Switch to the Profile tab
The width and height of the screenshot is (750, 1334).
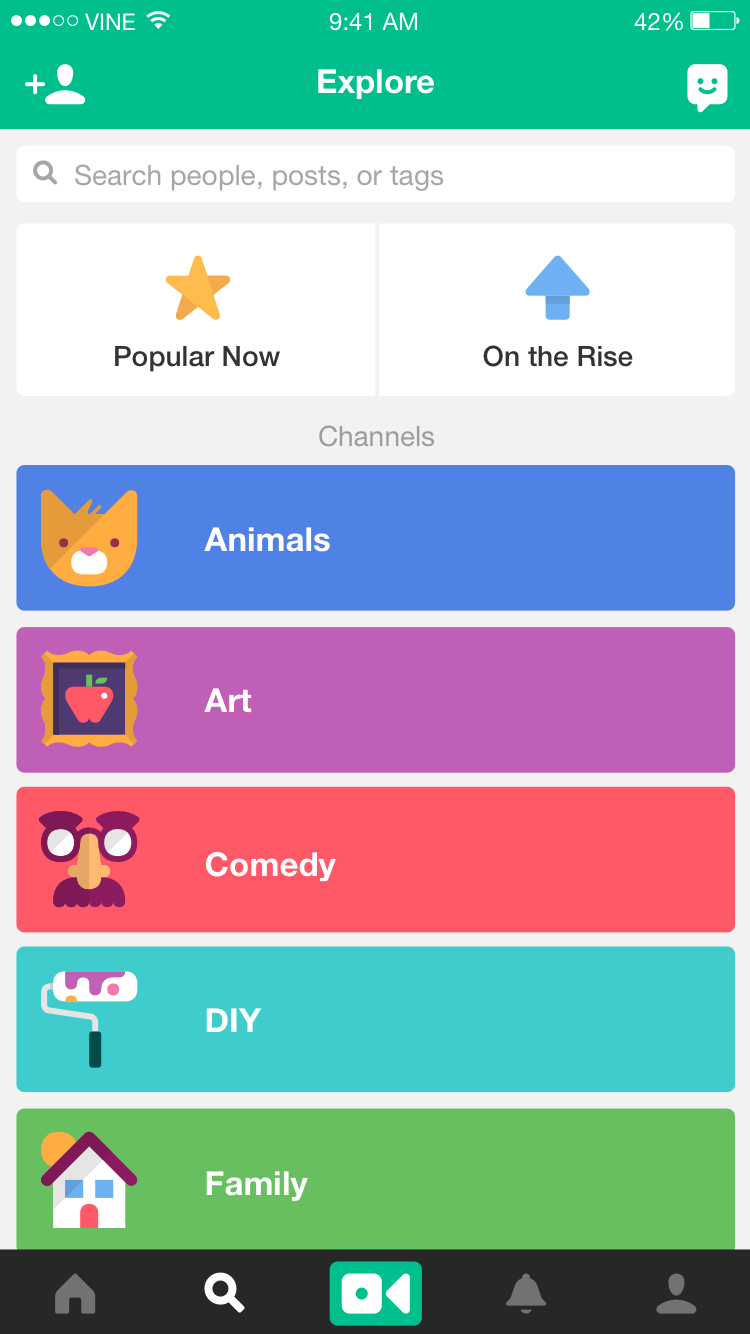point(676,1293)
